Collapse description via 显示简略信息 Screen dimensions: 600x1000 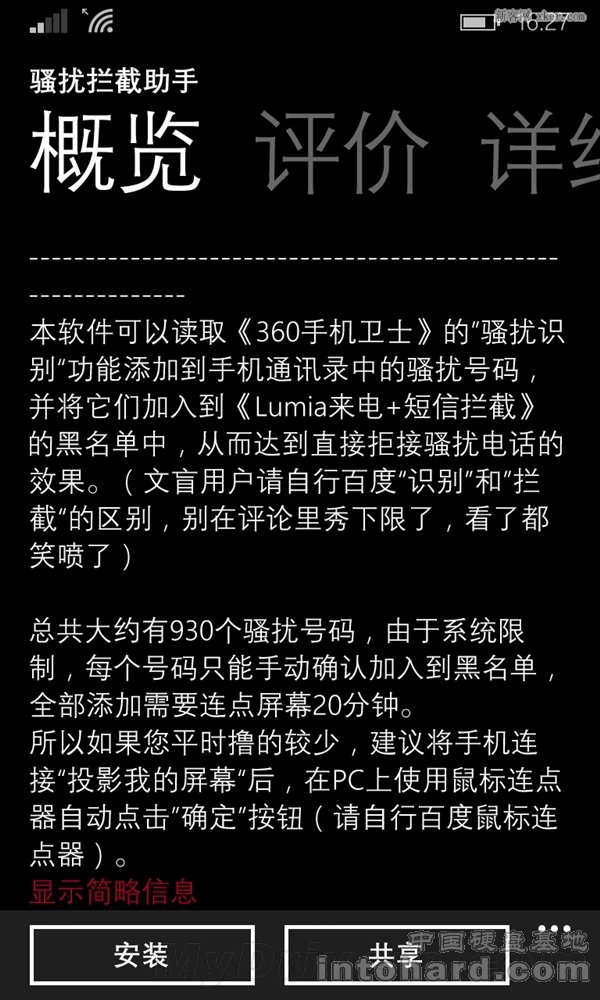point(113,891)
